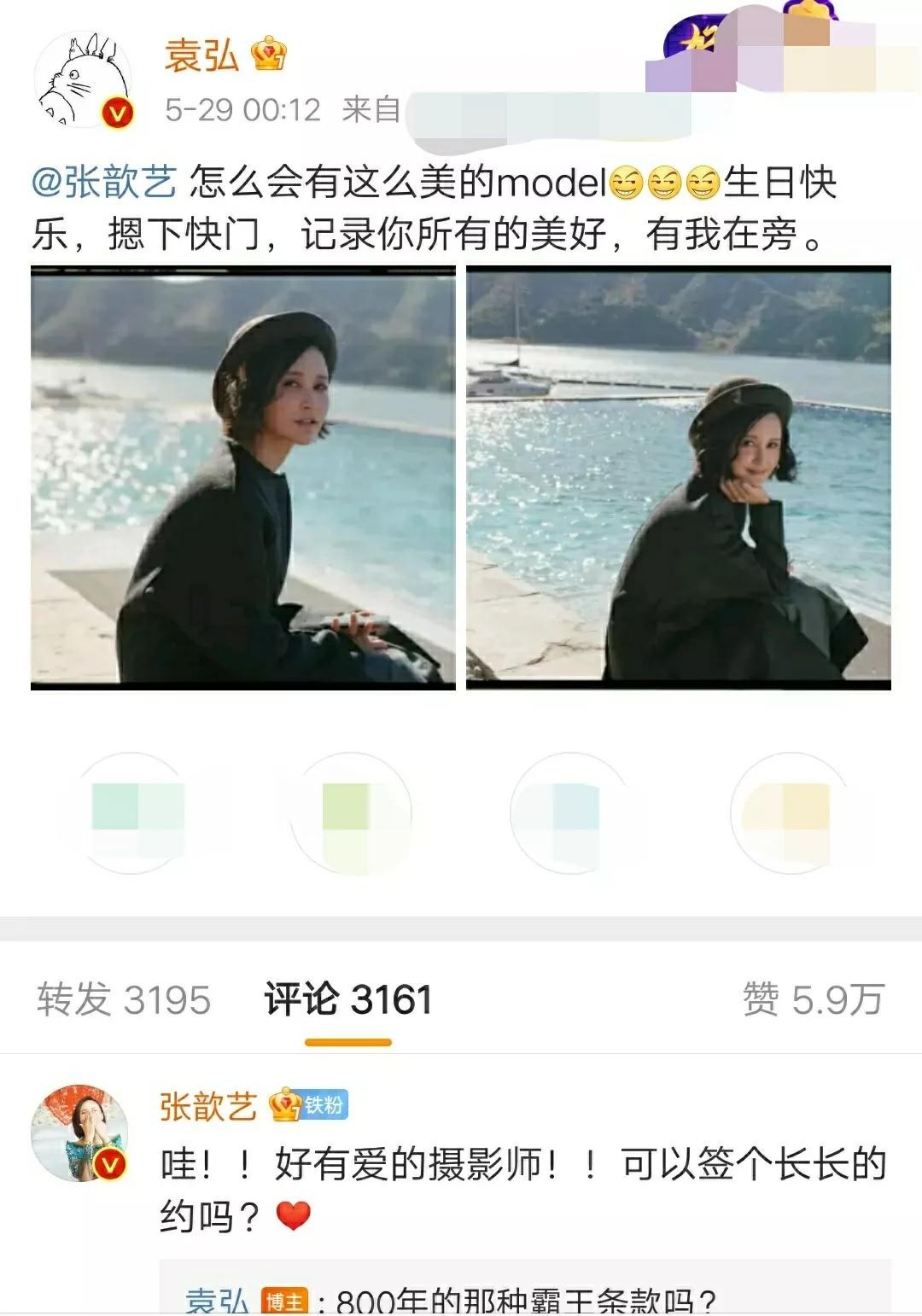Select the 评论 3161 tab

coord(348,999)
